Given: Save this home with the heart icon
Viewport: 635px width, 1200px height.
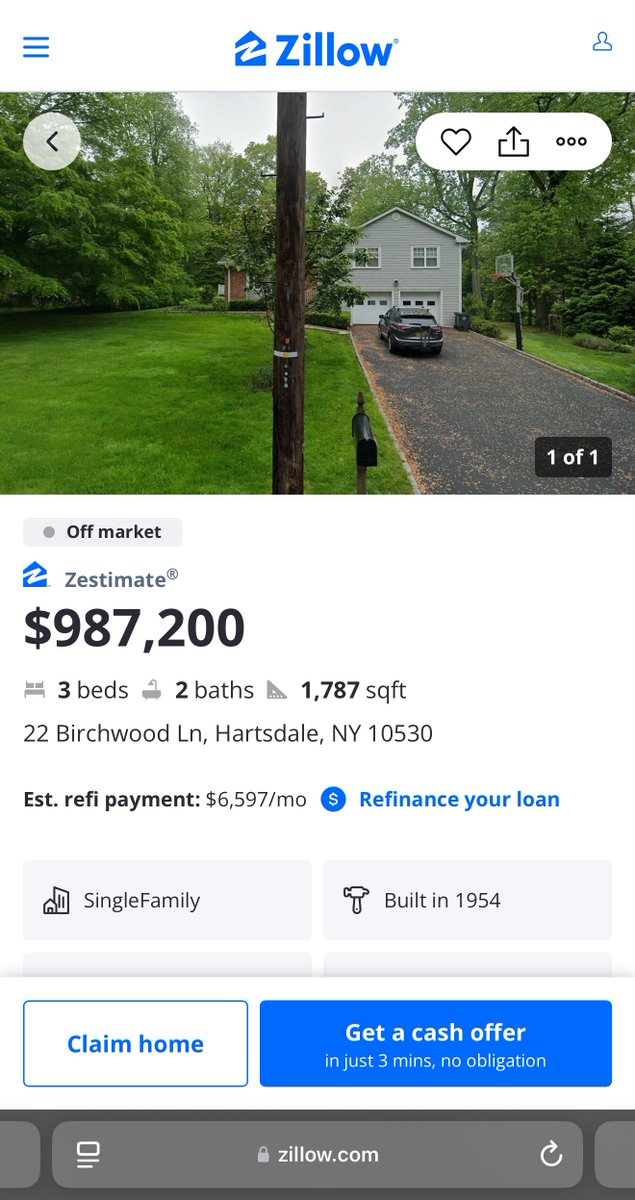Looking at the screenshot, I should [x=456, y=142].
